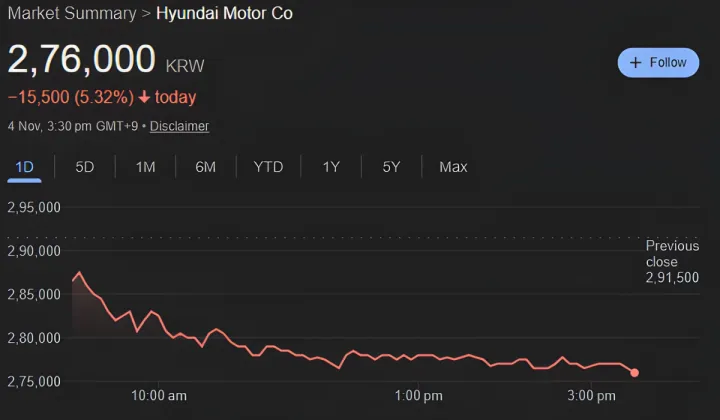Switch to the 5Y chart range
This screenshot has width=720, height=420.
point(391,167)
